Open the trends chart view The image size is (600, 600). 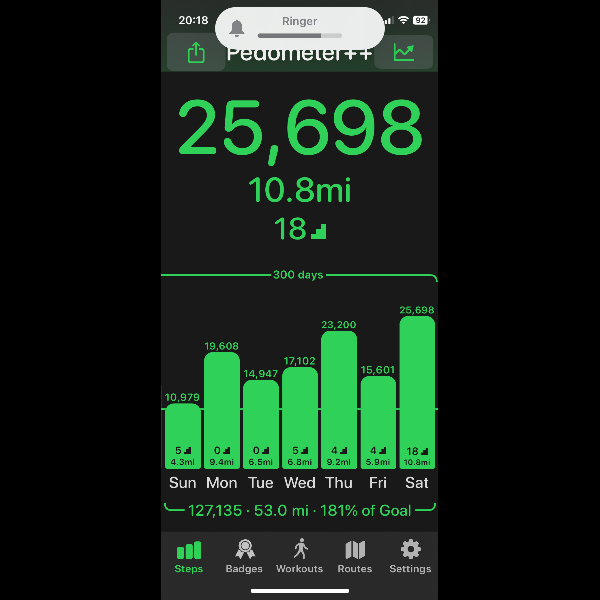404,53
